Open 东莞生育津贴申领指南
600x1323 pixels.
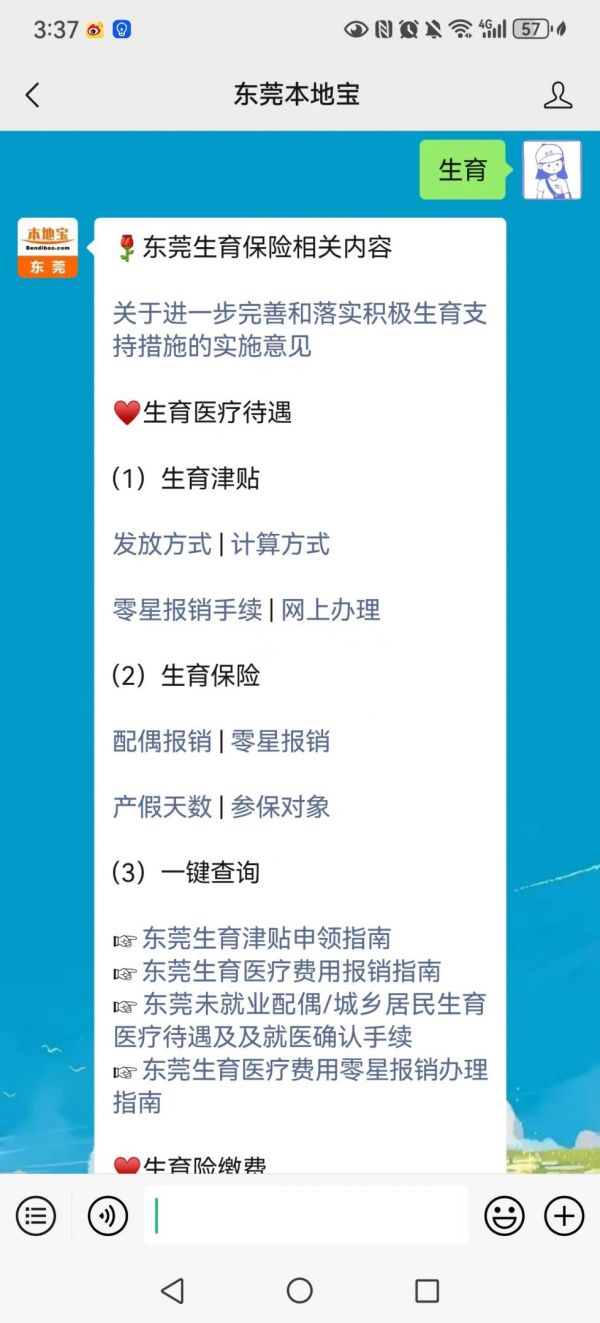click(266, 938)
